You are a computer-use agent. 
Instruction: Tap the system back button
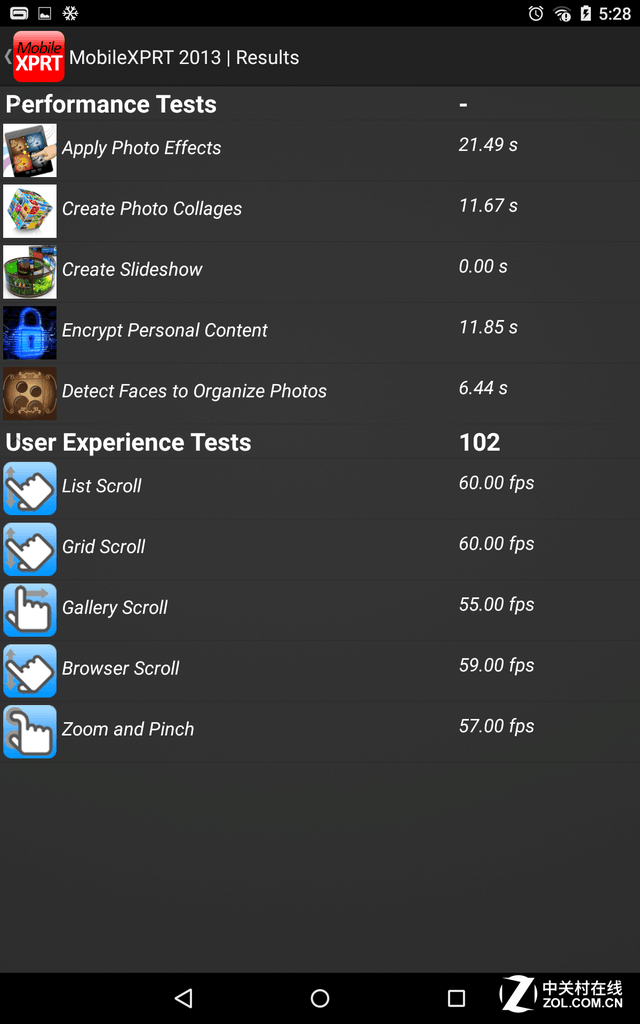pos(183,998)
